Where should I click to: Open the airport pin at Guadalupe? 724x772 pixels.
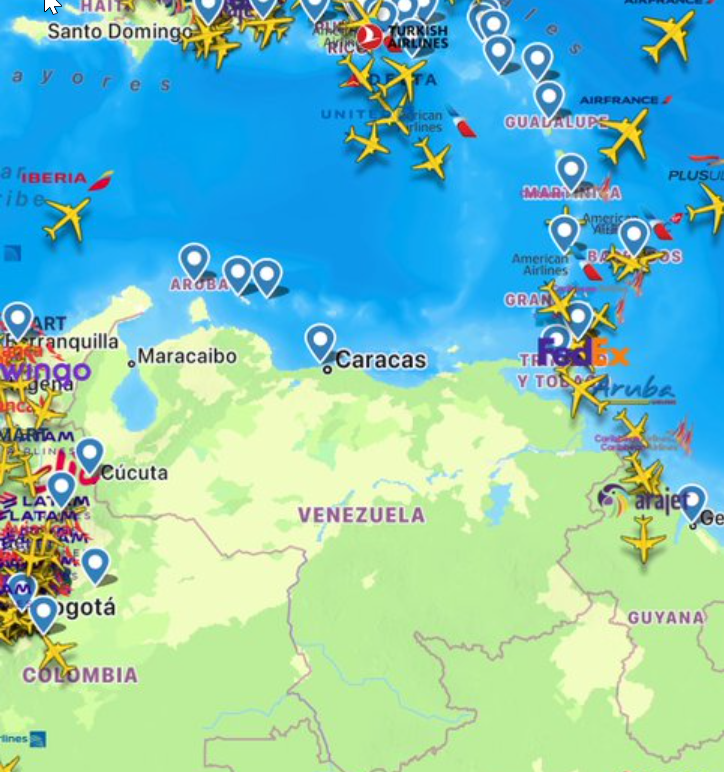click(548, 98)
